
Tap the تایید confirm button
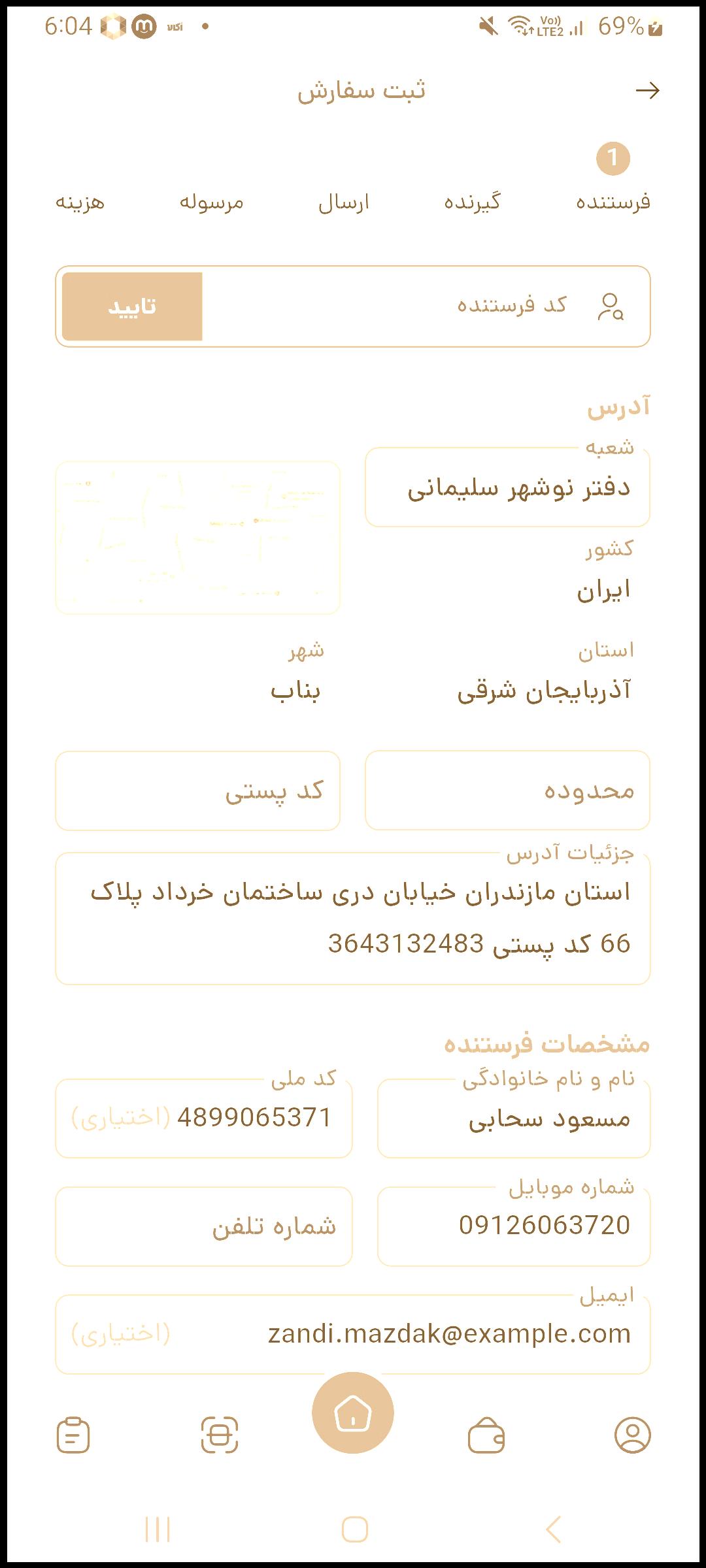click(x=132, y=306)
